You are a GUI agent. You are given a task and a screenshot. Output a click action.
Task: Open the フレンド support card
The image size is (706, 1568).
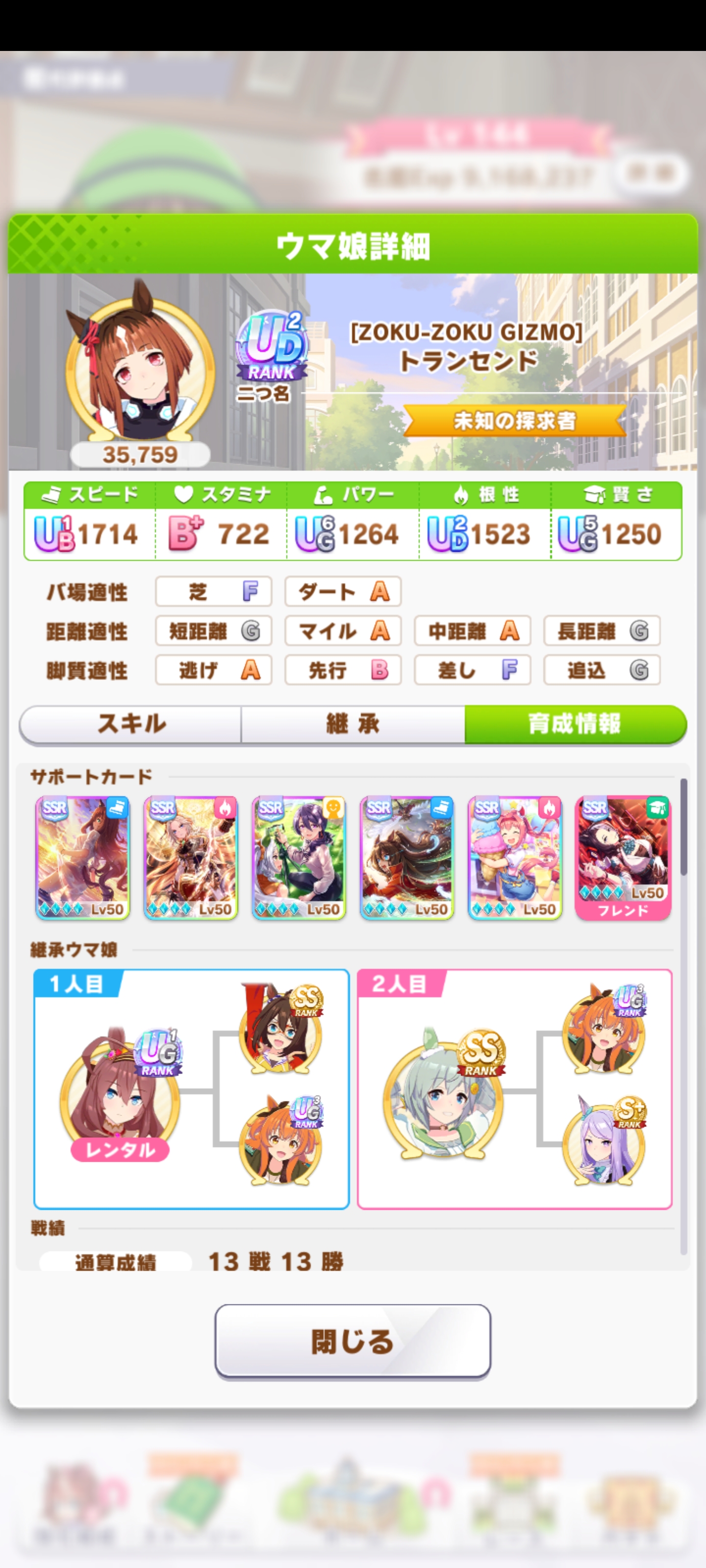click(623, 857)
